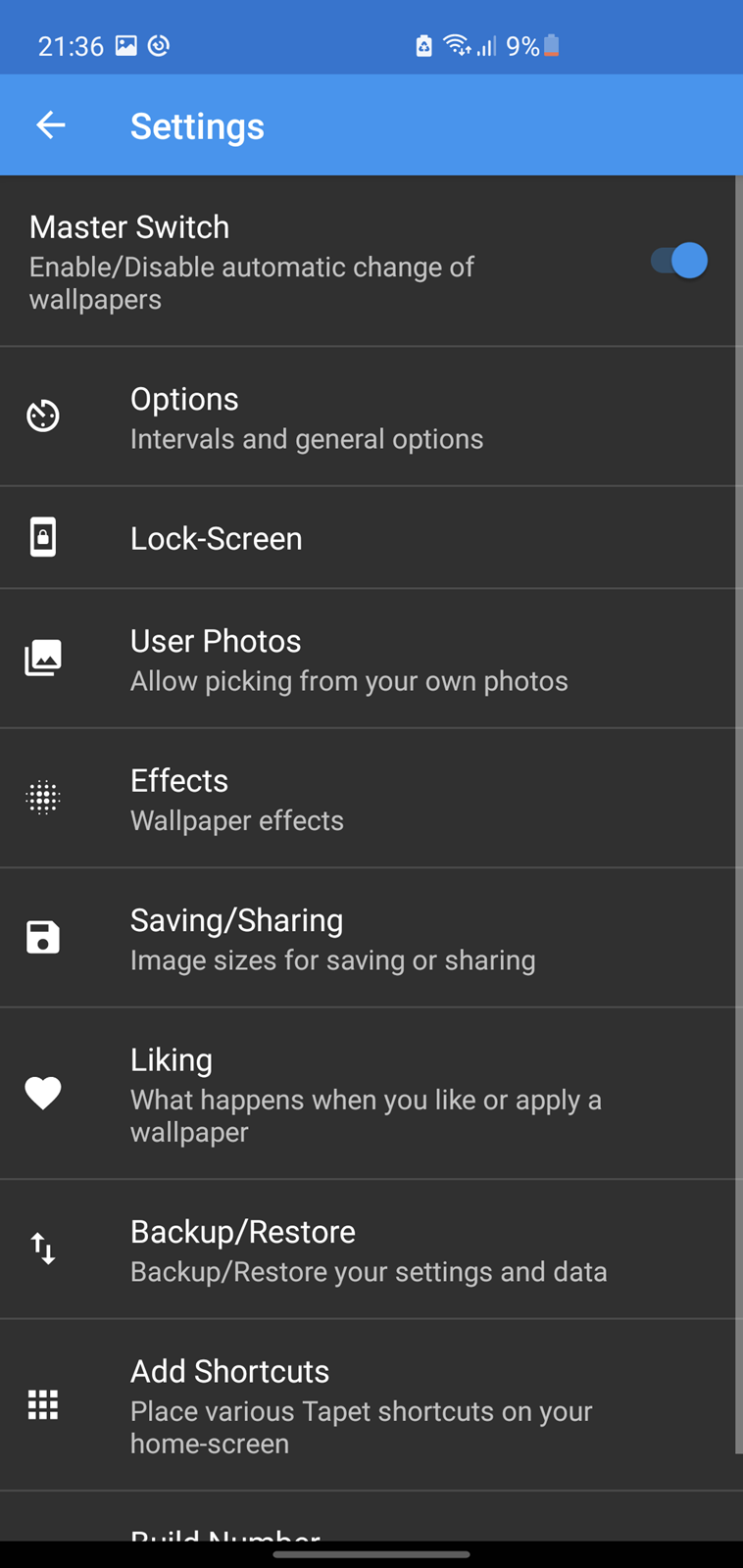
Task: Open Backup/Restore settings and data
Action: (368, 1249)
